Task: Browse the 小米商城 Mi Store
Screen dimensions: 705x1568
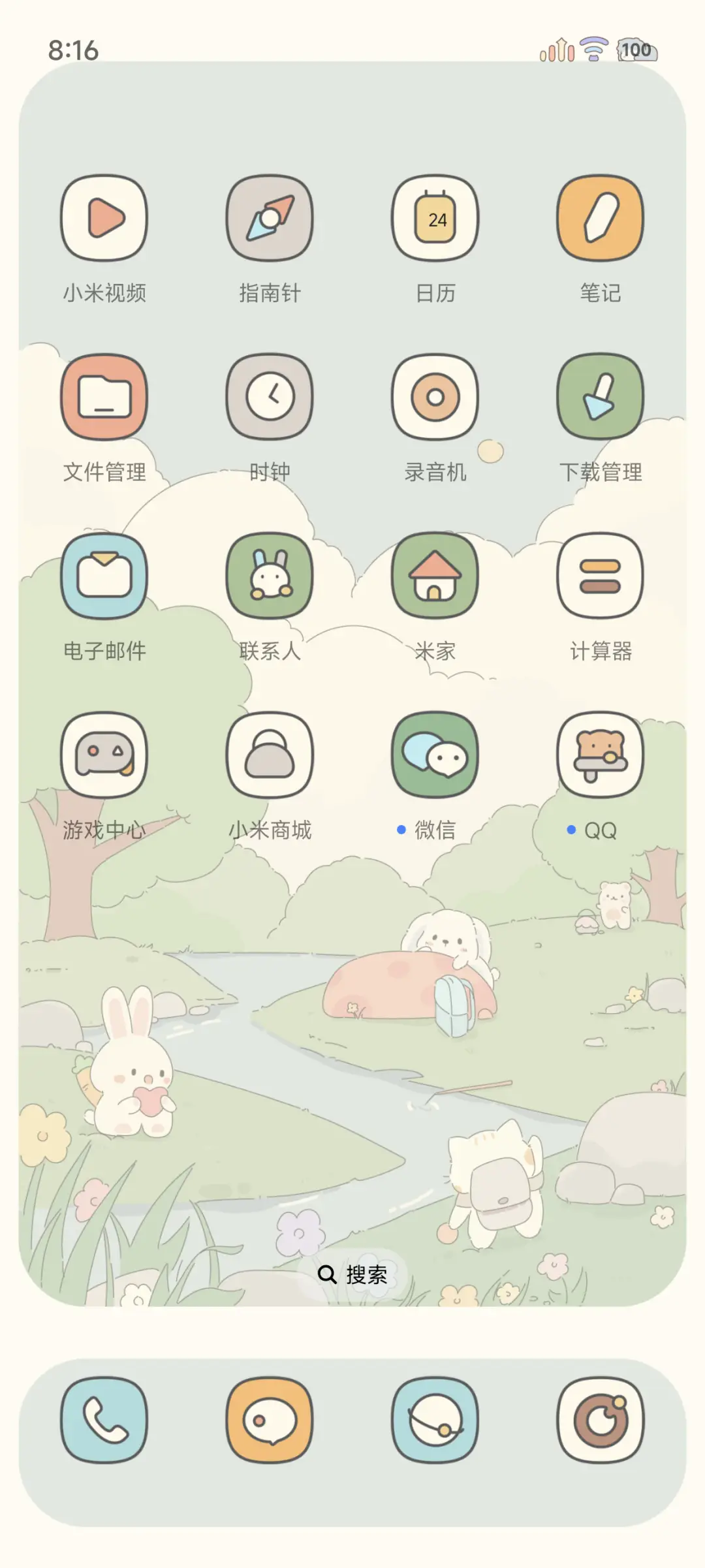Action: (270, 755)
